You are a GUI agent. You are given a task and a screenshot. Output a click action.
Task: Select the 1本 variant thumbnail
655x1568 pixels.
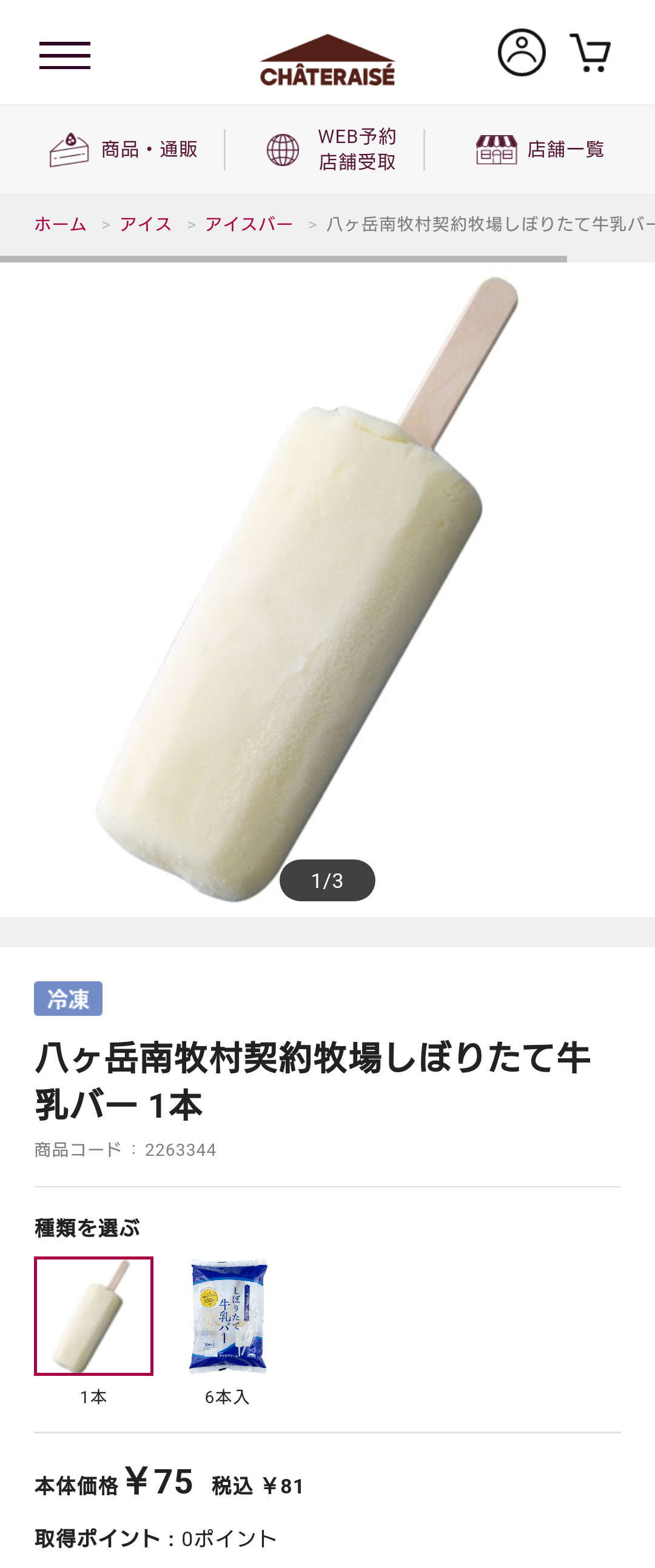94,1315
